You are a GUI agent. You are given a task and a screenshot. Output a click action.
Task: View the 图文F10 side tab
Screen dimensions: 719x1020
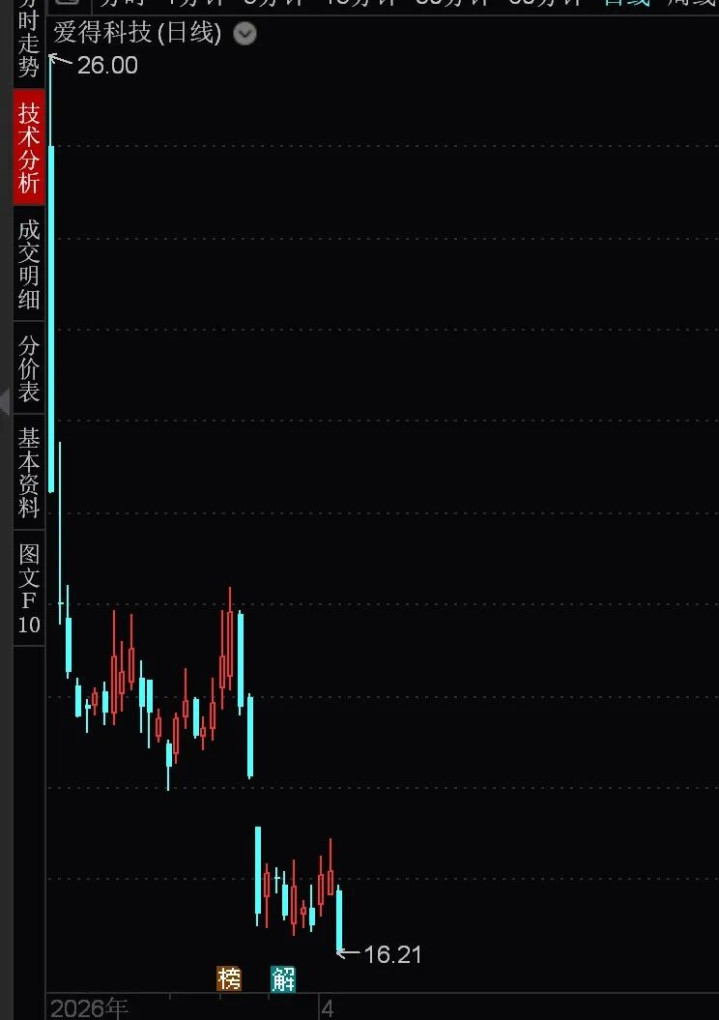pyautogui.click(x=29, y=588)
